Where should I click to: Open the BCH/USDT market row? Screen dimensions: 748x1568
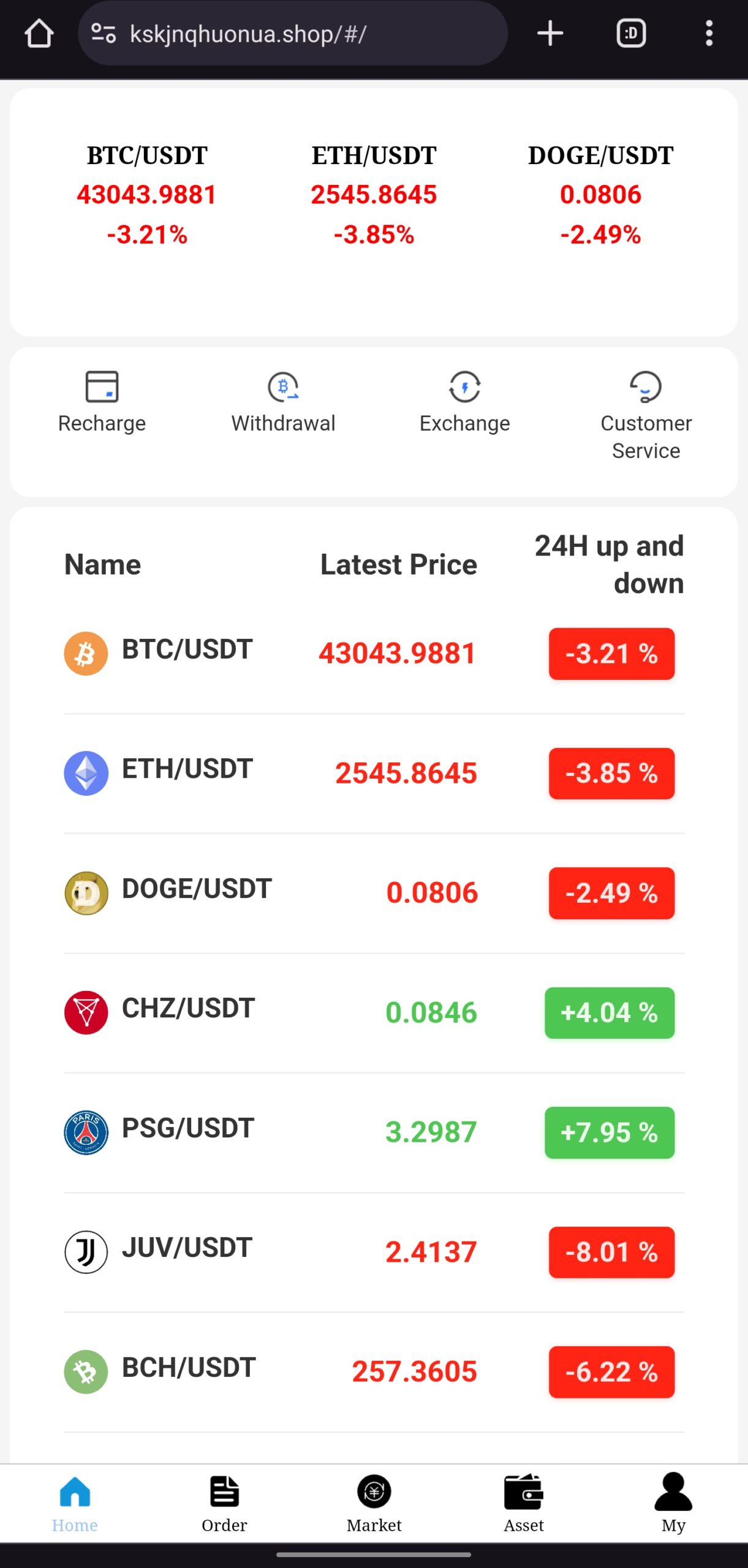[374, 1372]
